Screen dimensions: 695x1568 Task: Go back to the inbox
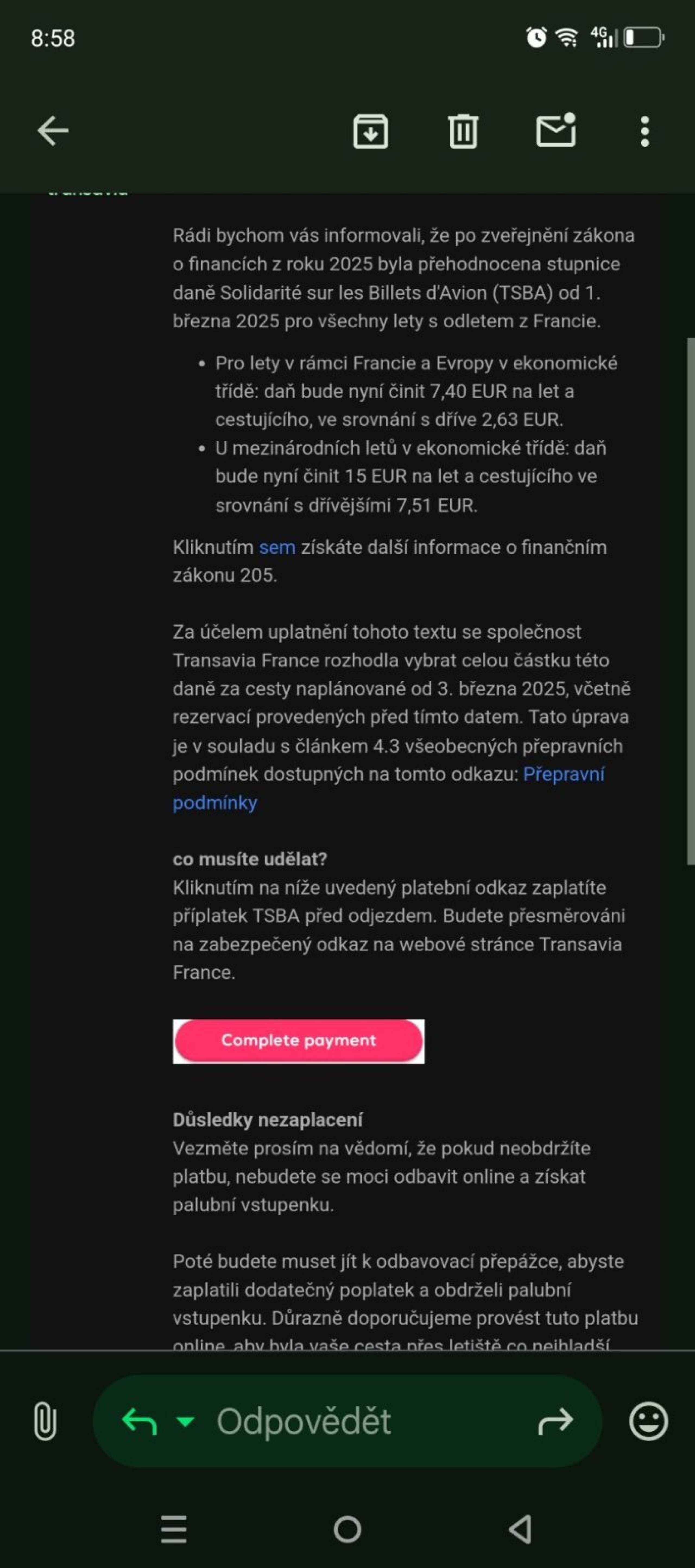[53, 131]
